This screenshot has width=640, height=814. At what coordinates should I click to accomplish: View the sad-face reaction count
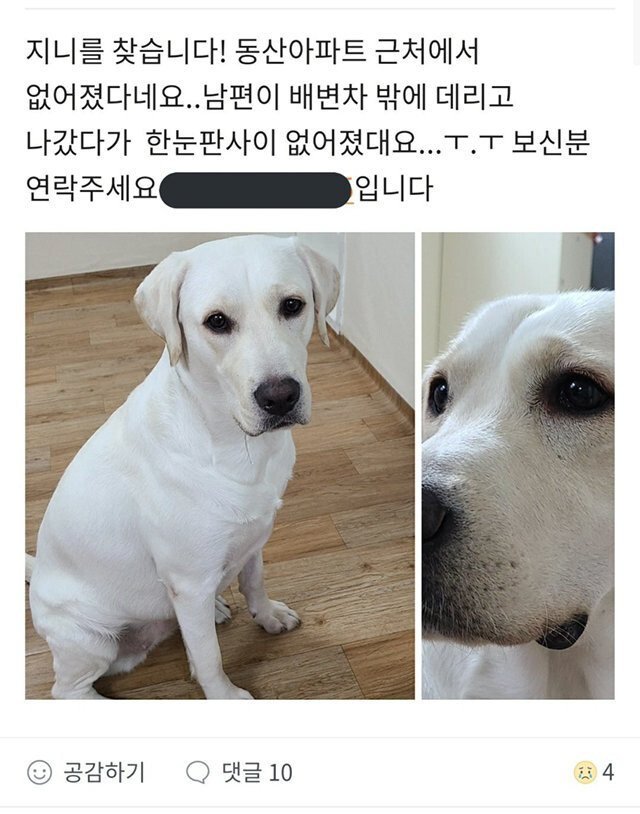(594, 772)
